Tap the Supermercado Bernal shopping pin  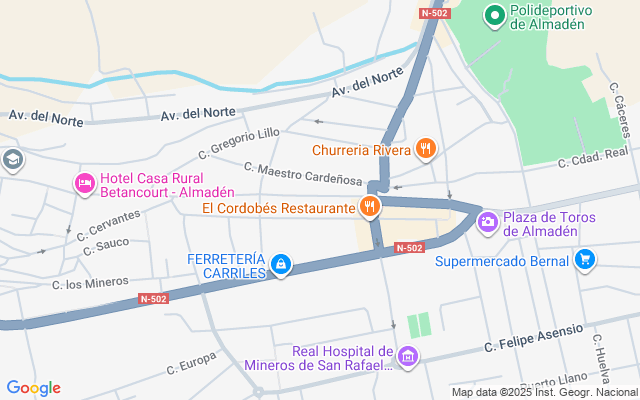tap(585, 262)
